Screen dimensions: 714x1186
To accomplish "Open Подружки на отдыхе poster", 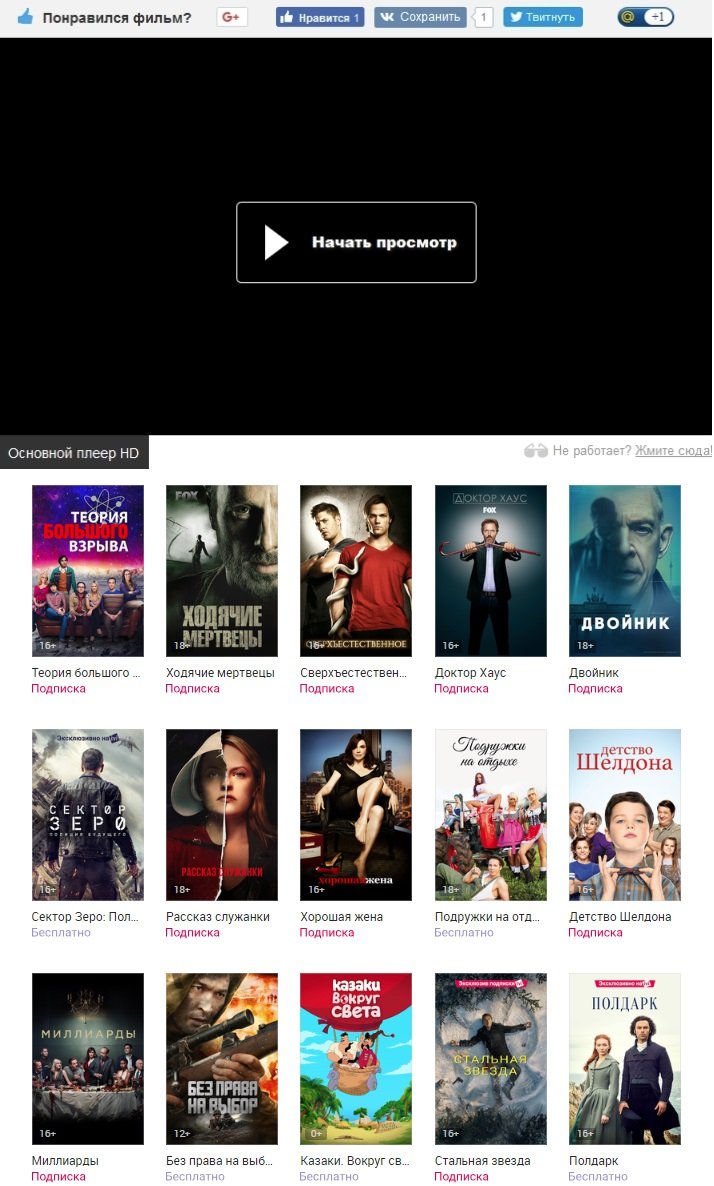I will [491, 814].
